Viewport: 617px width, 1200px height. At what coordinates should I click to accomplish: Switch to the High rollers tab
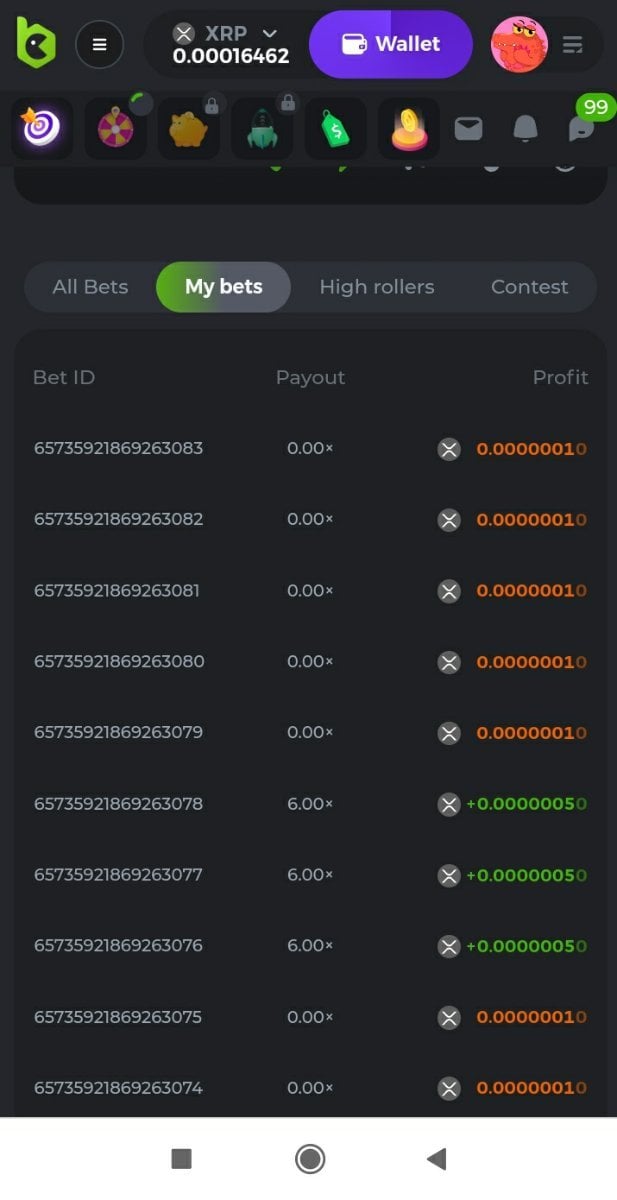pyautogui.click(x=376, y=287)
